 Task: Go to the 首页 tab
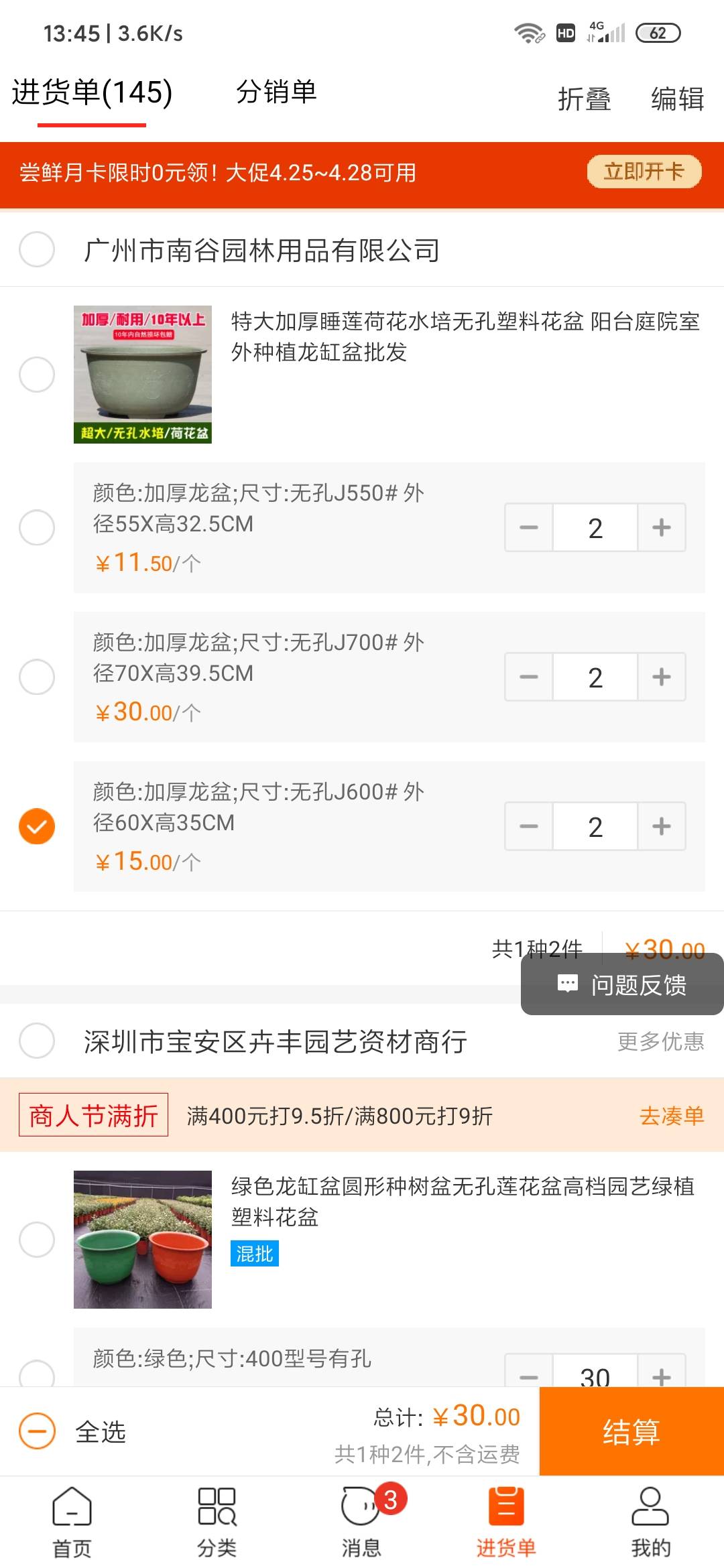click(72, 1522)
